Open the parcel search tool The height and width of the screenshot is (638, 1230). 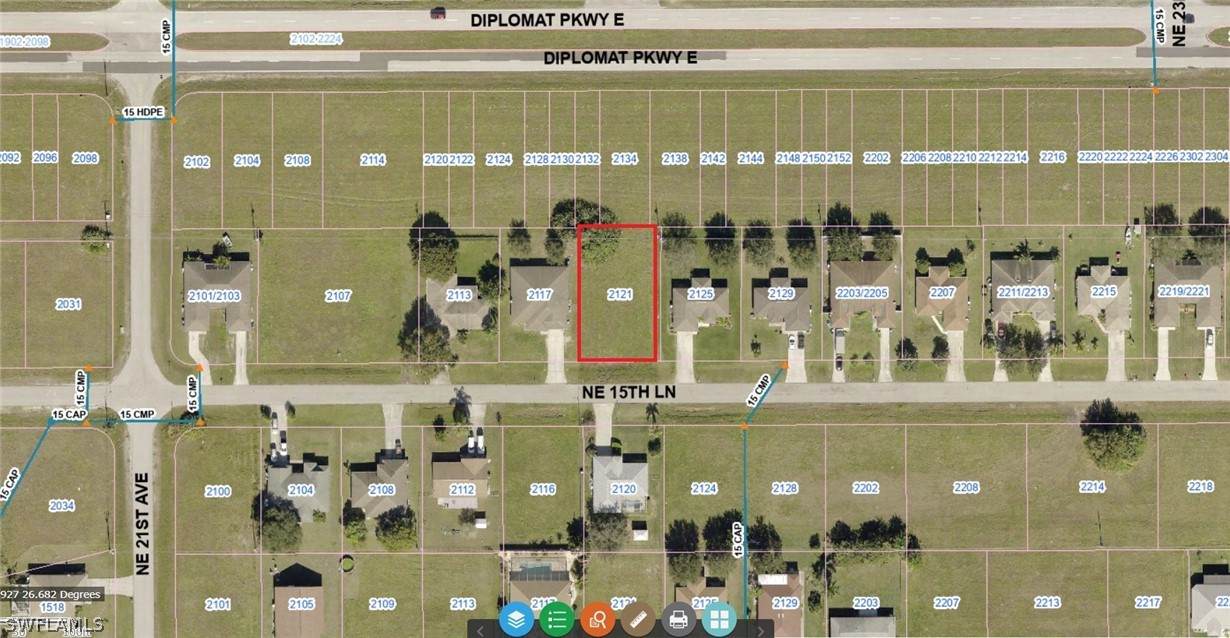[x=597, y=619]
